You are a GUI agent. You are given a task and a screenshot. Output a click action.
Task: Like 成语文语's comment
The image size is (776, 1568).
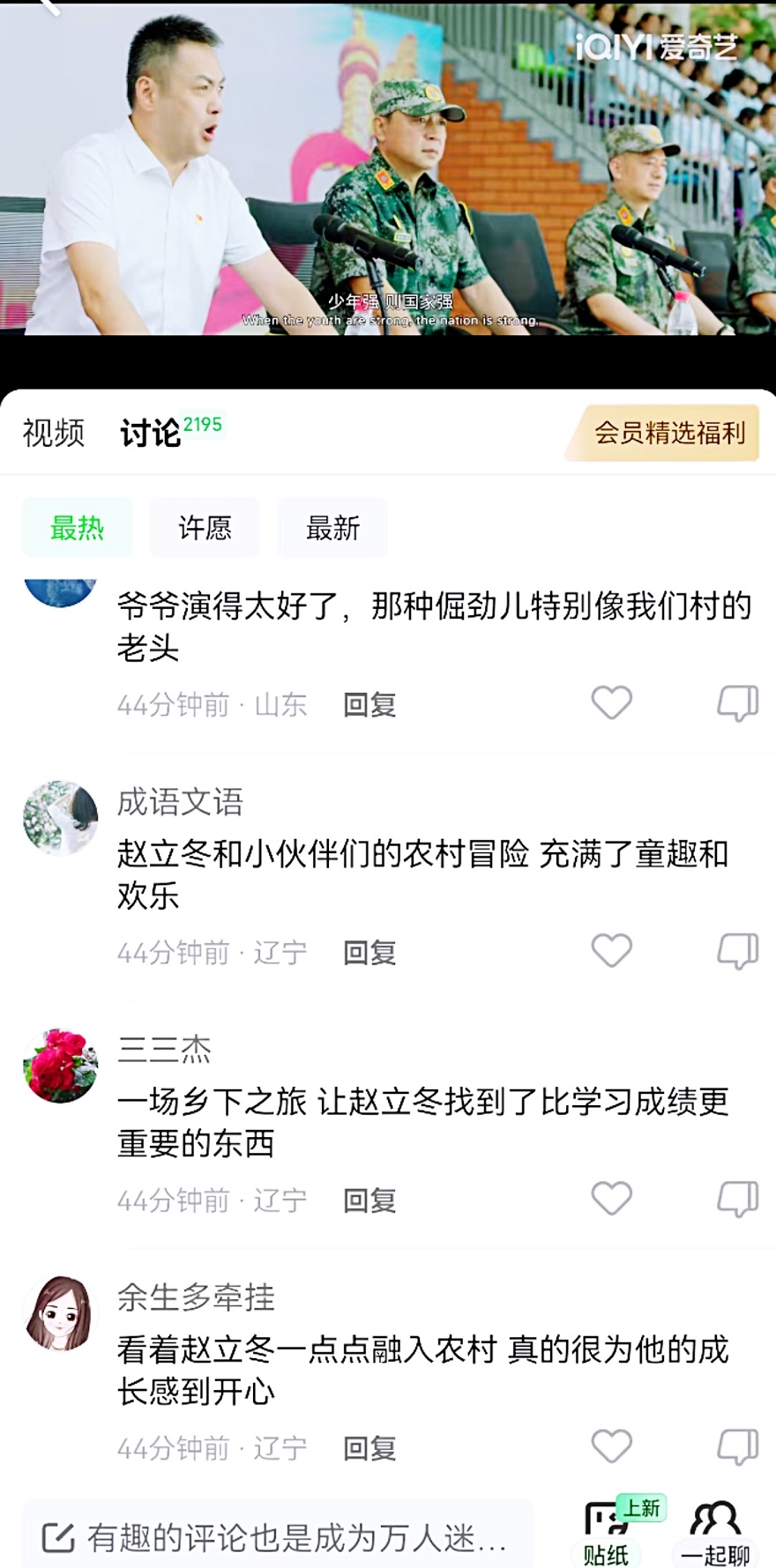pos(612,951)
